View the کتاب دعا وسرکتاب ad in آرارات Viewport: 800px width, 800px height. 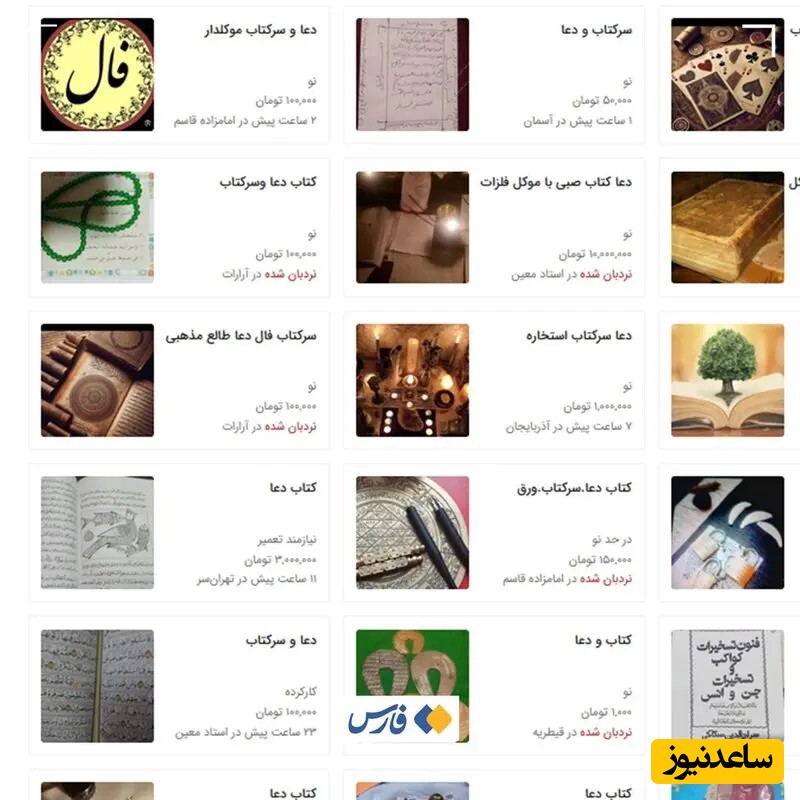(267, 182)
